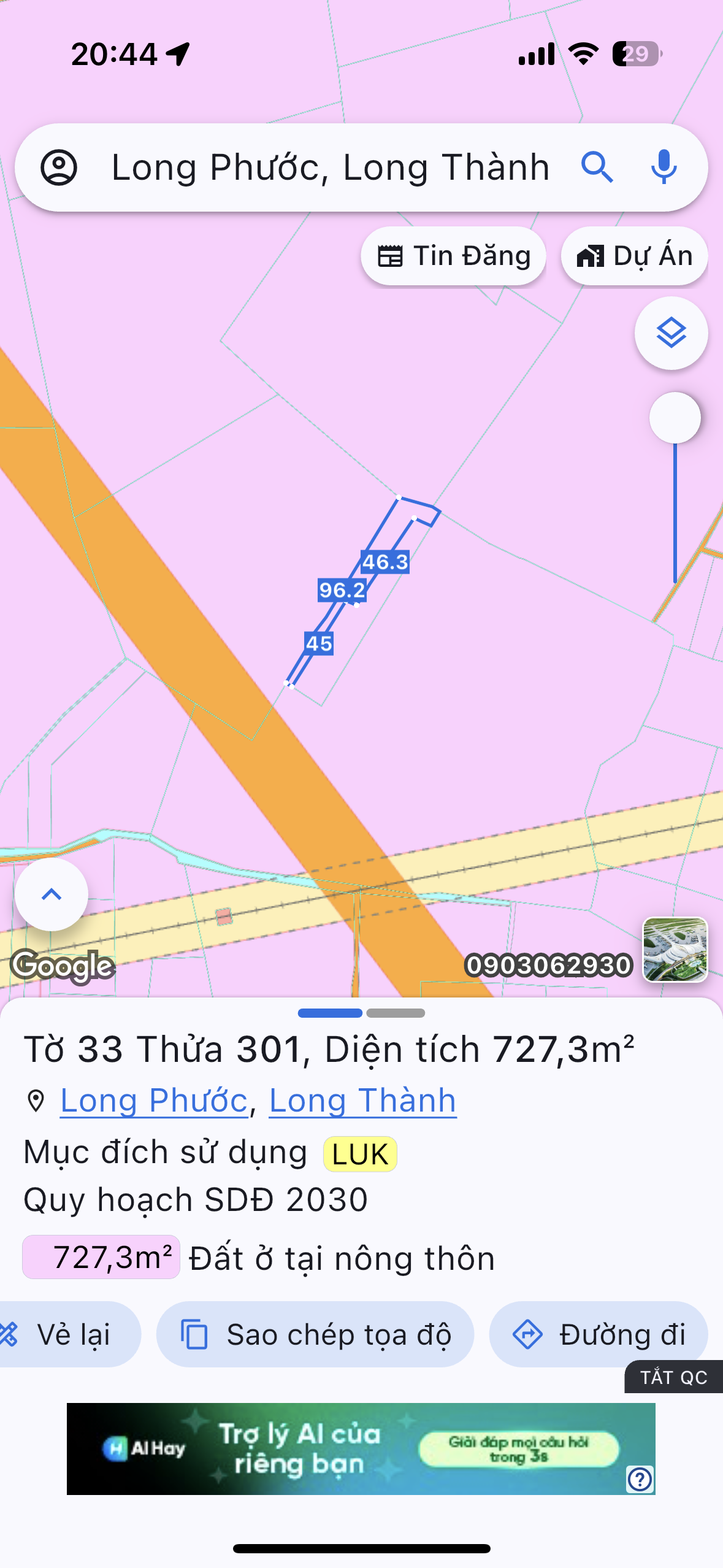Tap the opacity slider handle
The width and height of the screenshot is (723, 1568).
[x=675, y=418]
